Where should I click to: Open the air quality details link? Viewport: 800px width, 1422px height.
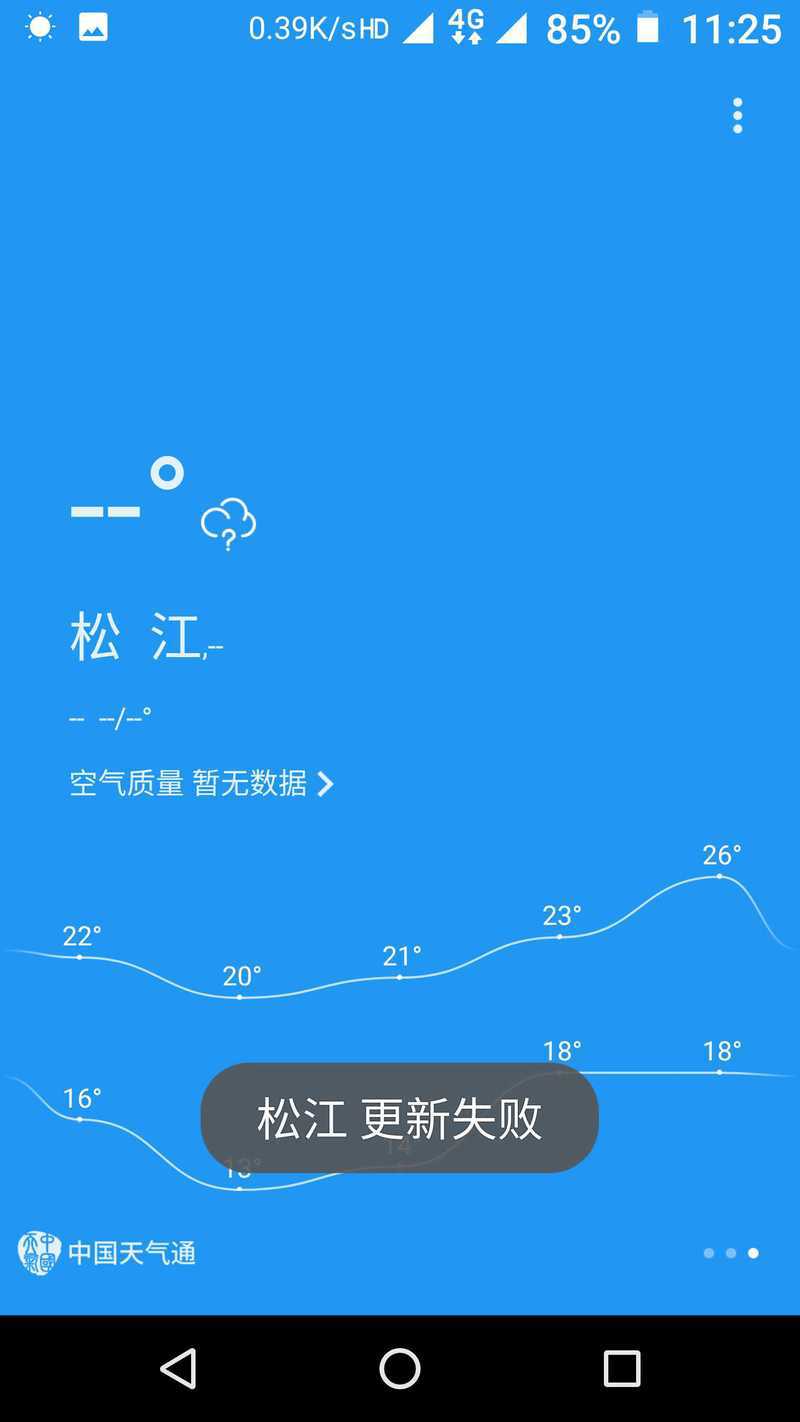201,783
